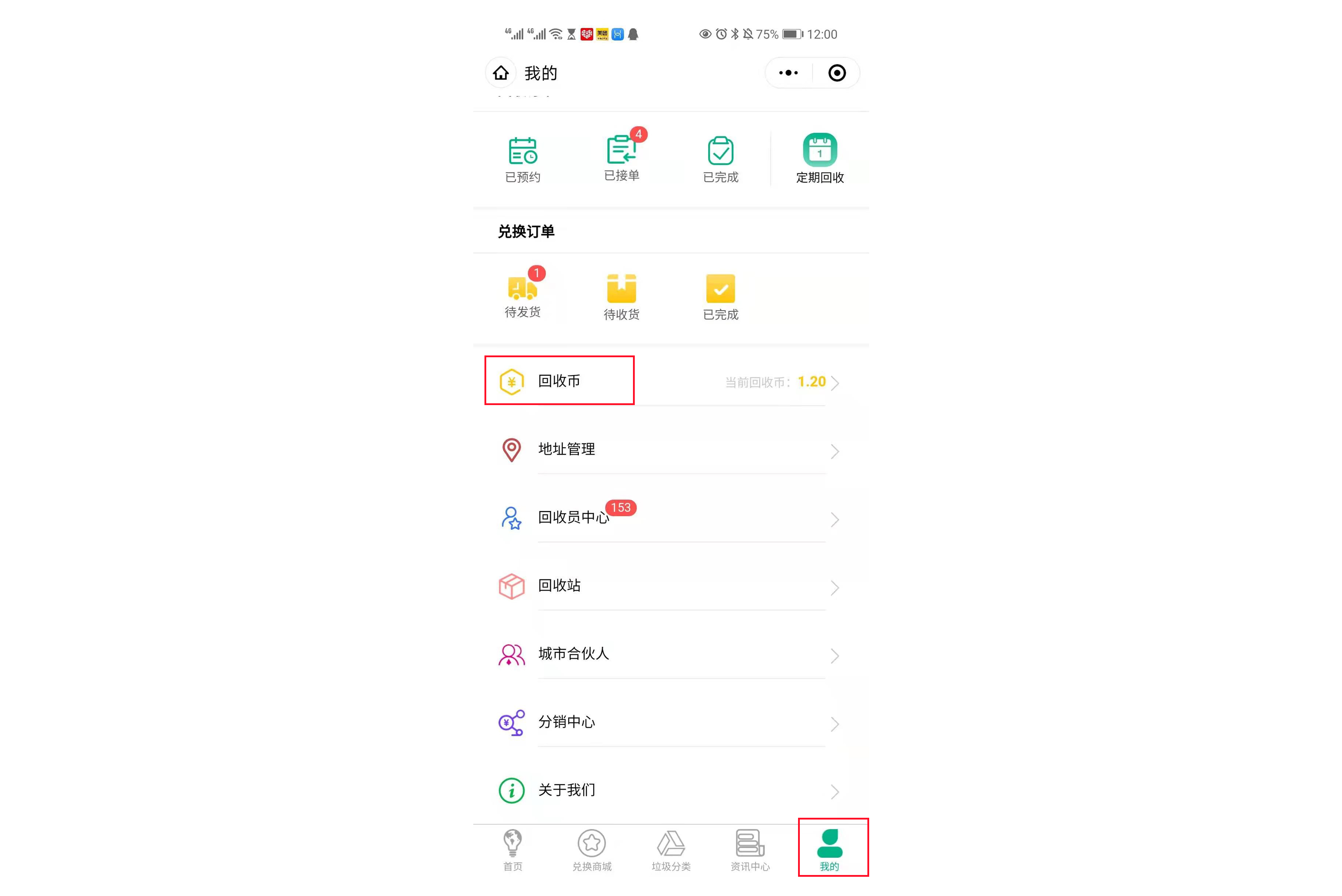Tap the home icon in top bar
1342x896 pixels.
[501, 73]
